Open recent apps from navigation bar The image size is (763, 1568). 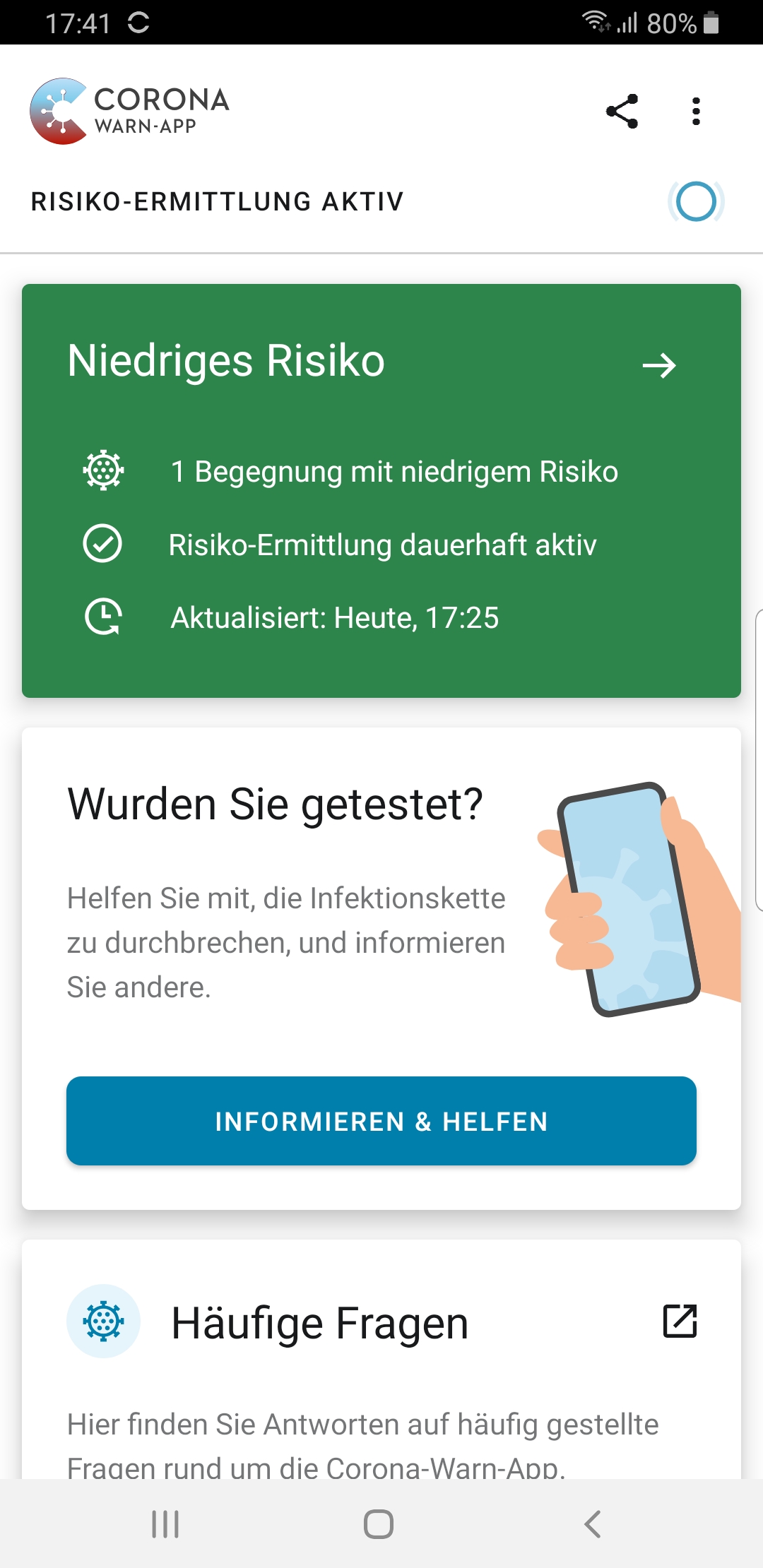coord(165,1524)
